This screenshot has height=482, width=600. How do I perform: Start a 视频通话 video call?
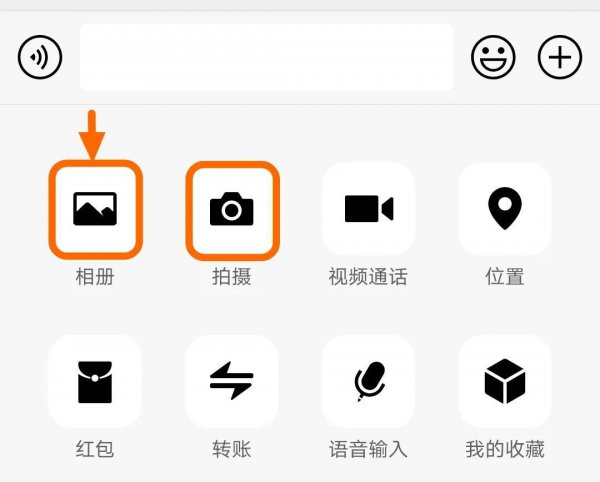click(x=368, y=209)
